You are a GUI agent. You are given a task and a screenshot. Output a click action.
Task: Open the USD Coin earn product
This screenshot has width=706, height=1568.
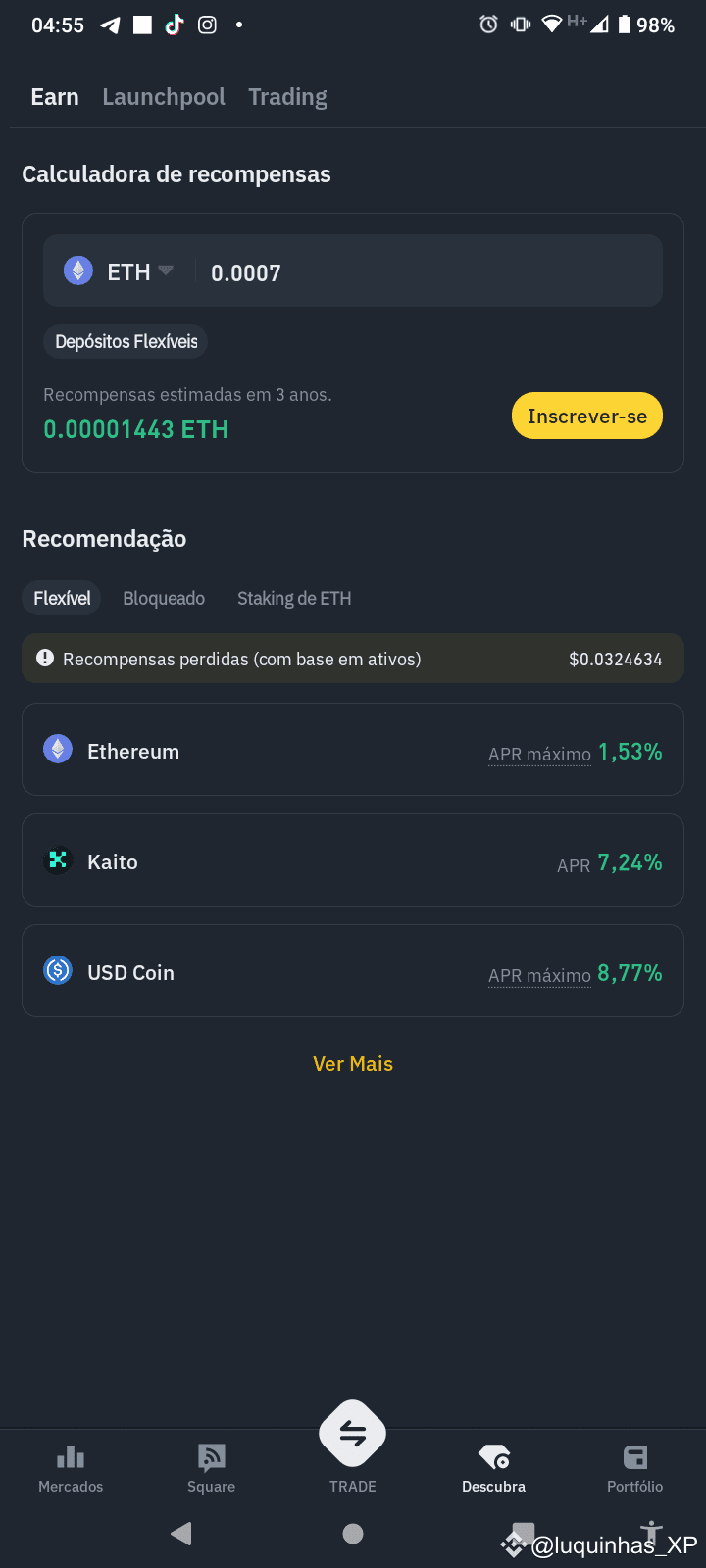353,971
